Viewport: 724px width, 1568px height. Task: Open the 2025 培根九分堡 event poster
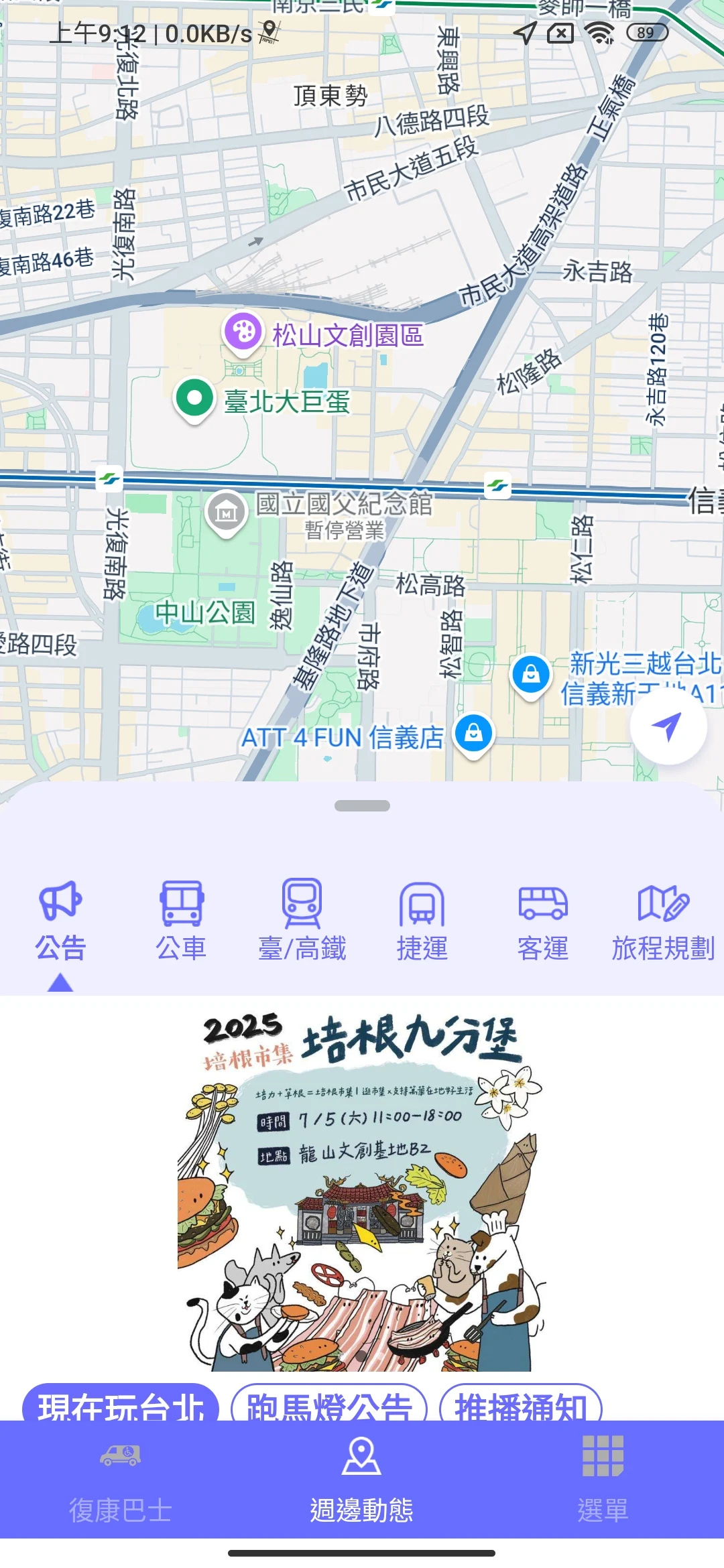(x=362, y=1186)
